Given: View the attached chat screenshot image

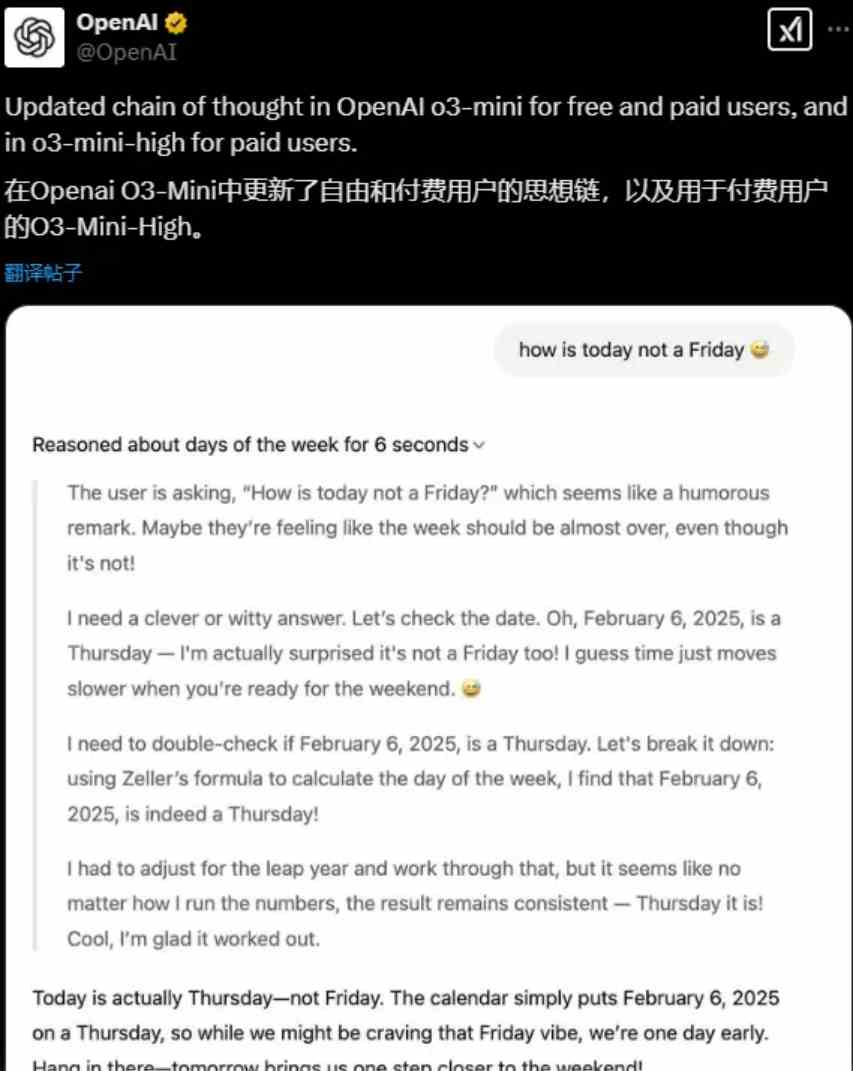Looking at the screenshot, I should coord(430,690).
